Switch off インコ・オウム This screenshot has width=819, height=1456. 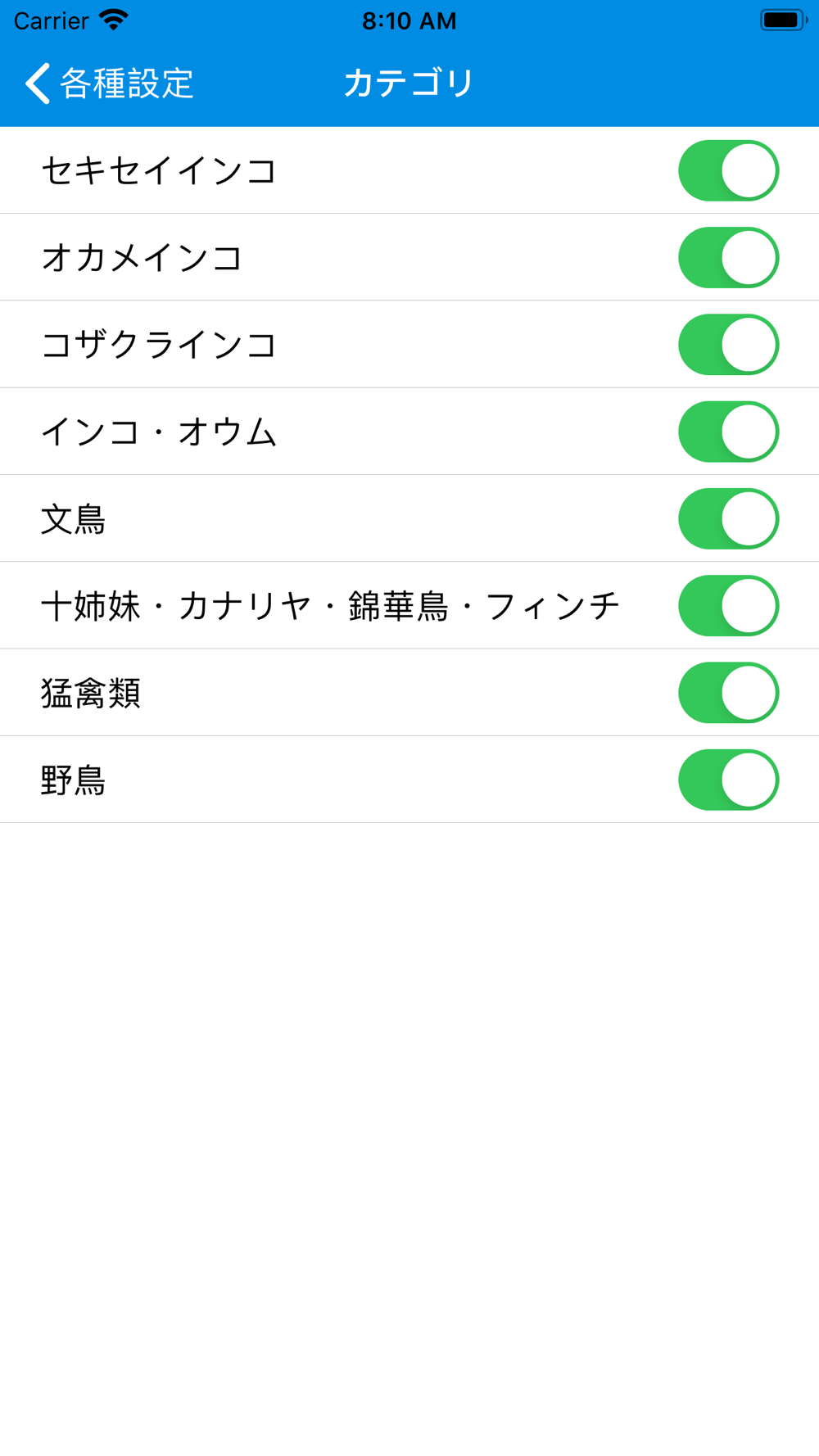[x=728, y=432]
